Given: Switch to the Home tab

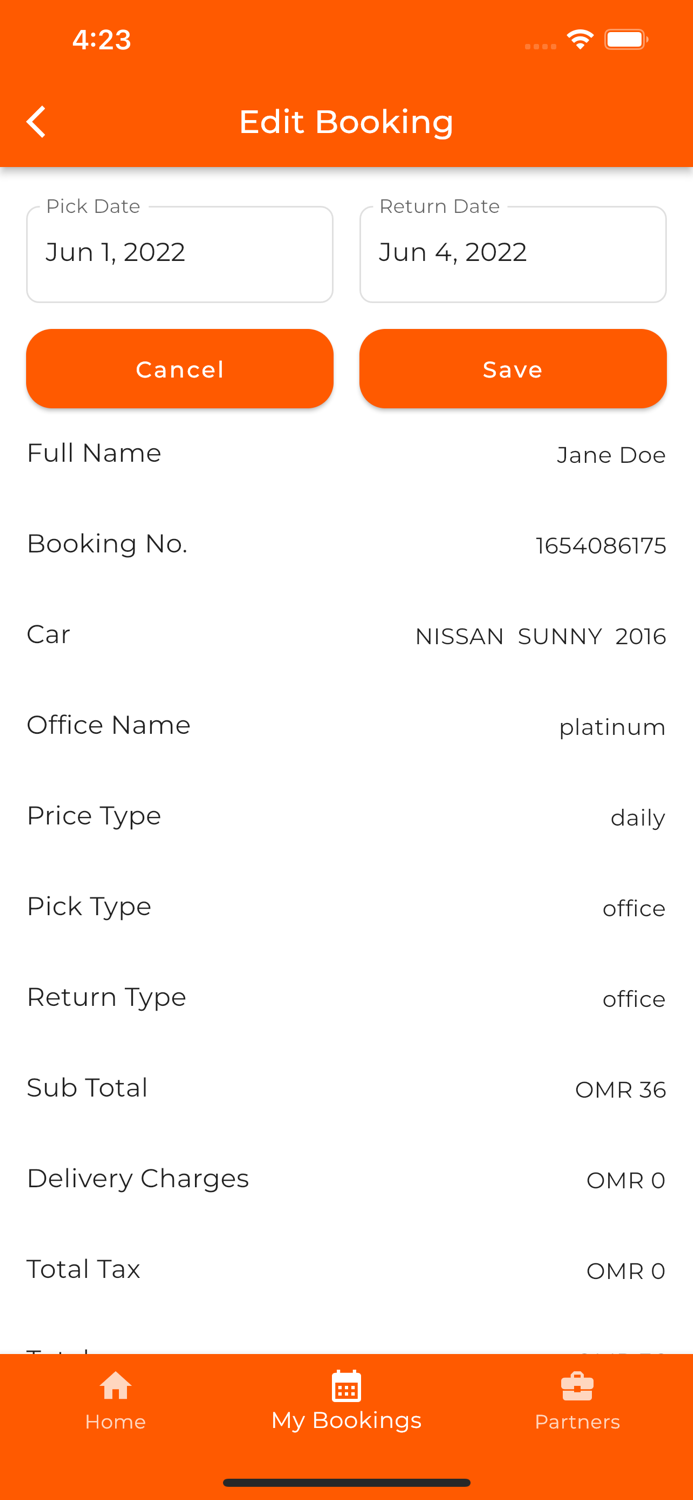Looking at the screenshot, I should tap(115, 1401).
